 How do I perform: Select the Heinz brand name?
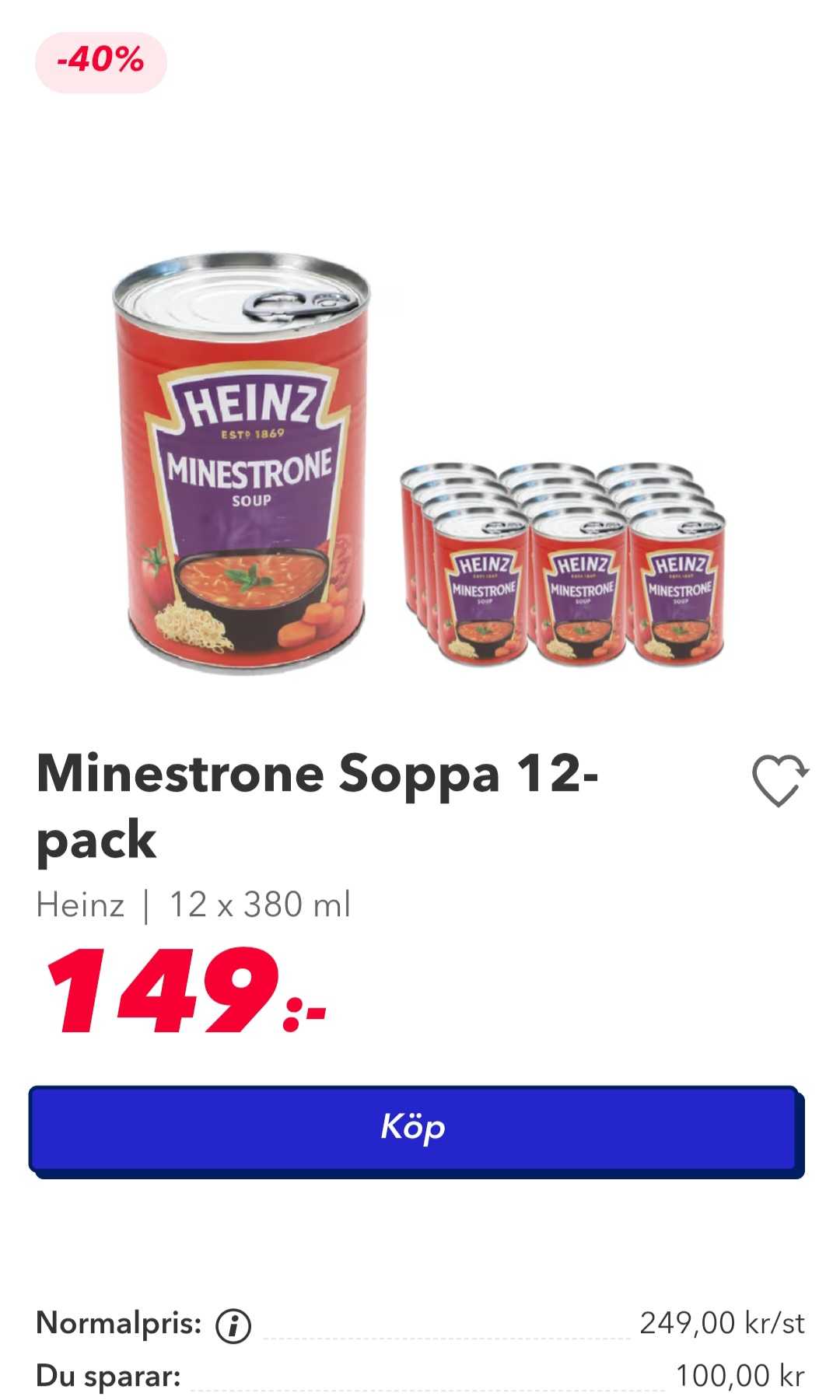80,905
